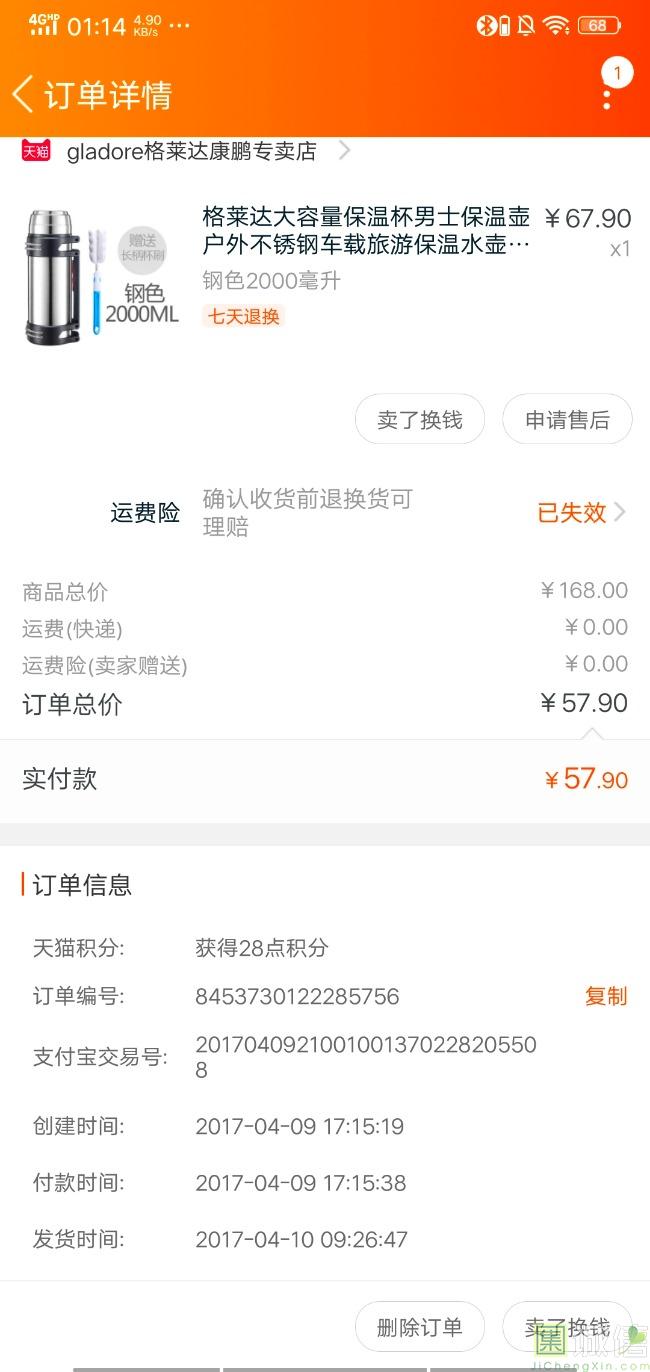Tap the bottom 卖了换钱 button
This screenshot has width=650, height=1372.
click(x=567, y=1327)
